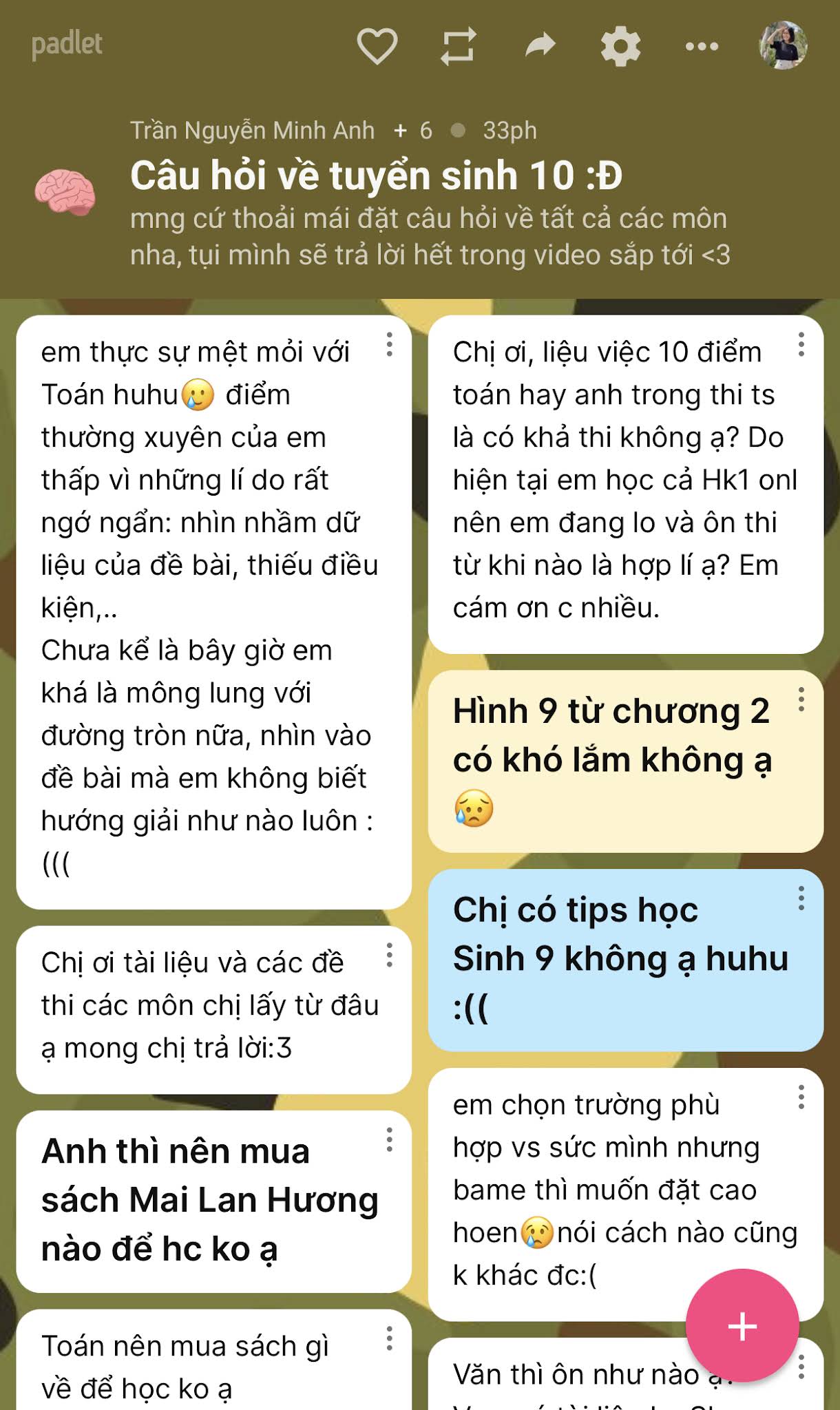This screenshot has height=1410, width=840.
Task: Go to Padlet home via the logo
Action: pyautogui.click(x=67, y=45)
